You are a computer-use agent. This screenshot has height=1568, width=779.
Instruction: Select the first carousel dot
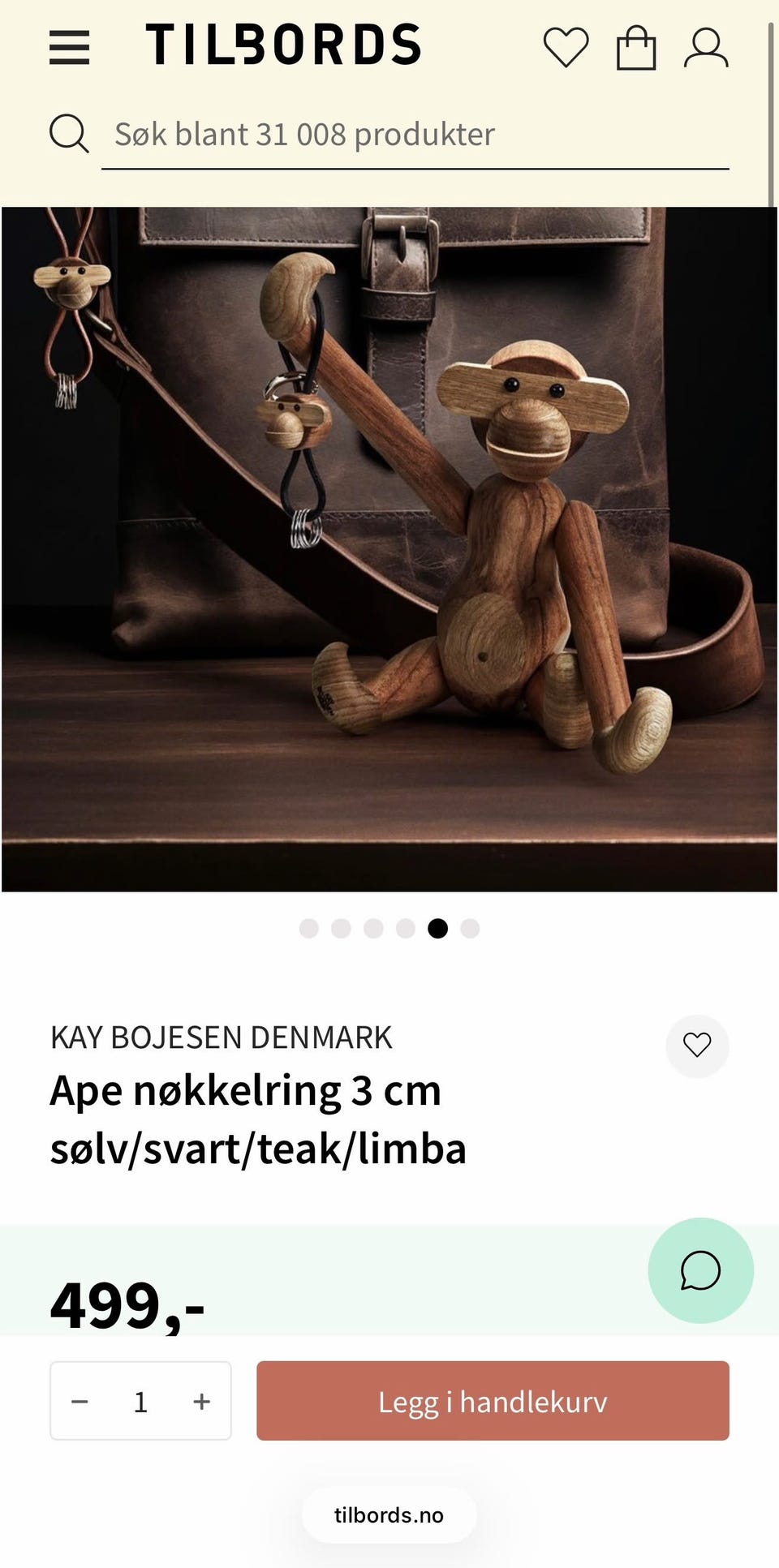coord(310,929)
